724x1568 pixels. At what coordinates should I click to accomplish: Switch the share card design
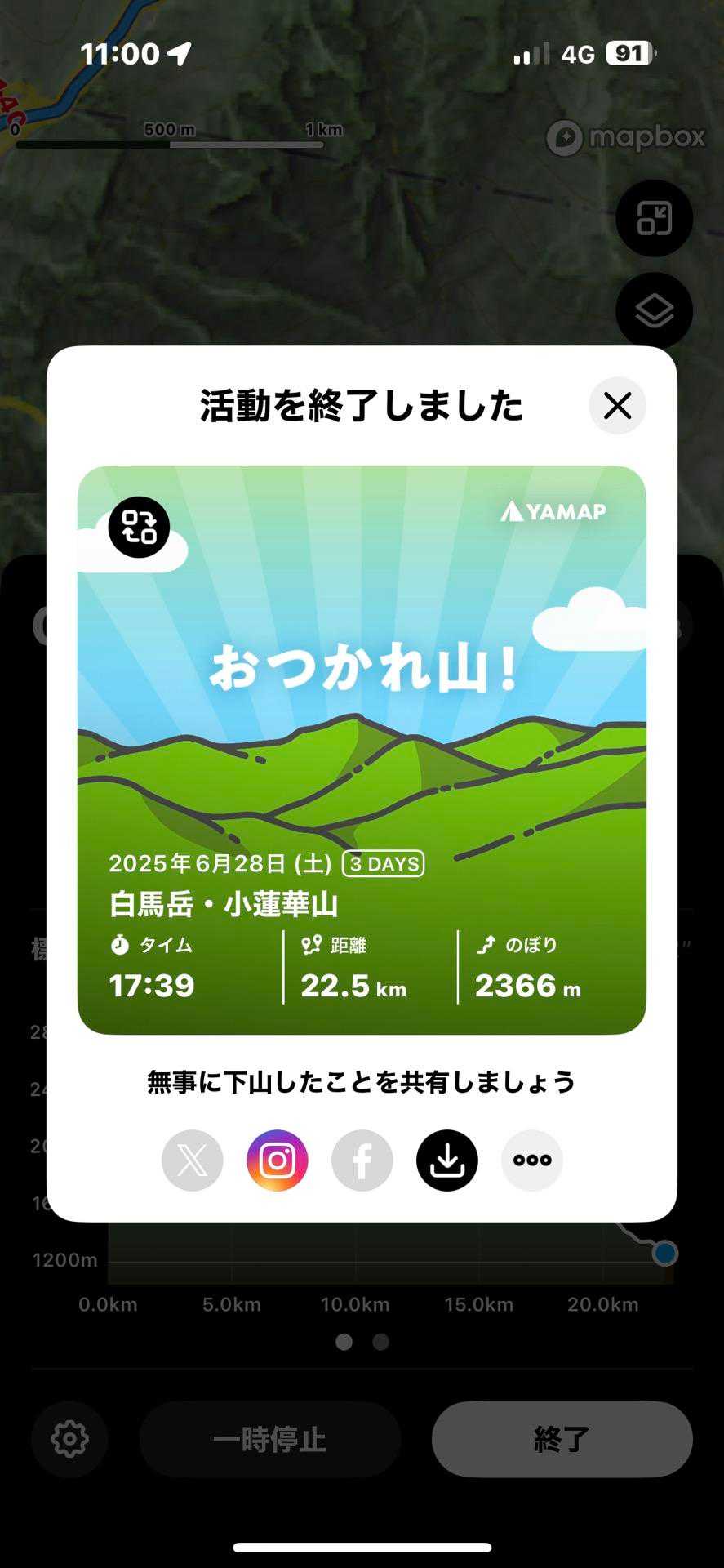click(139, 527)
